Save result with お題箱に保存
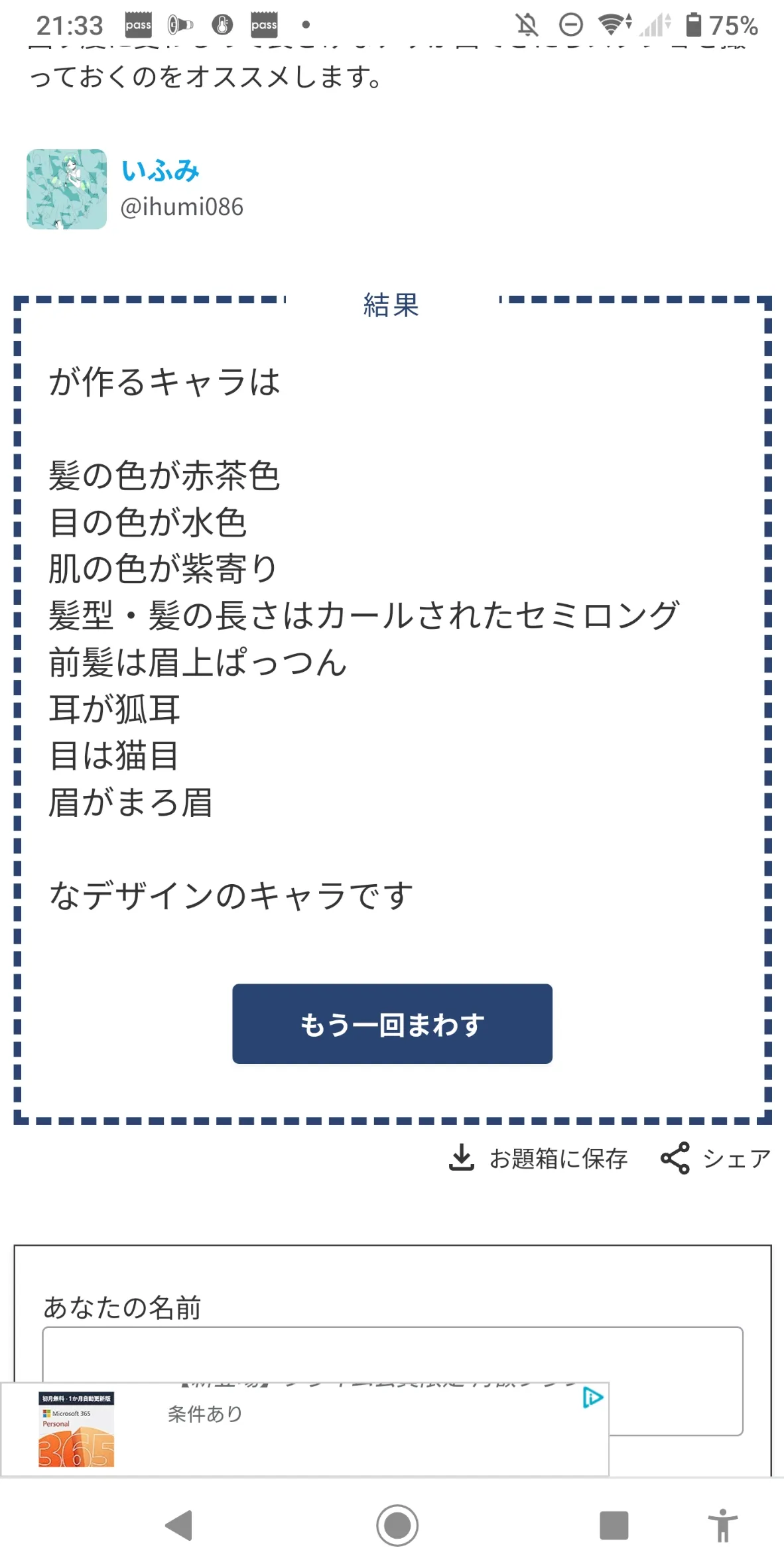Image resolution: width=784 pixels, height=1568 pixels. pyautogui.click(x=538, y=1158)
